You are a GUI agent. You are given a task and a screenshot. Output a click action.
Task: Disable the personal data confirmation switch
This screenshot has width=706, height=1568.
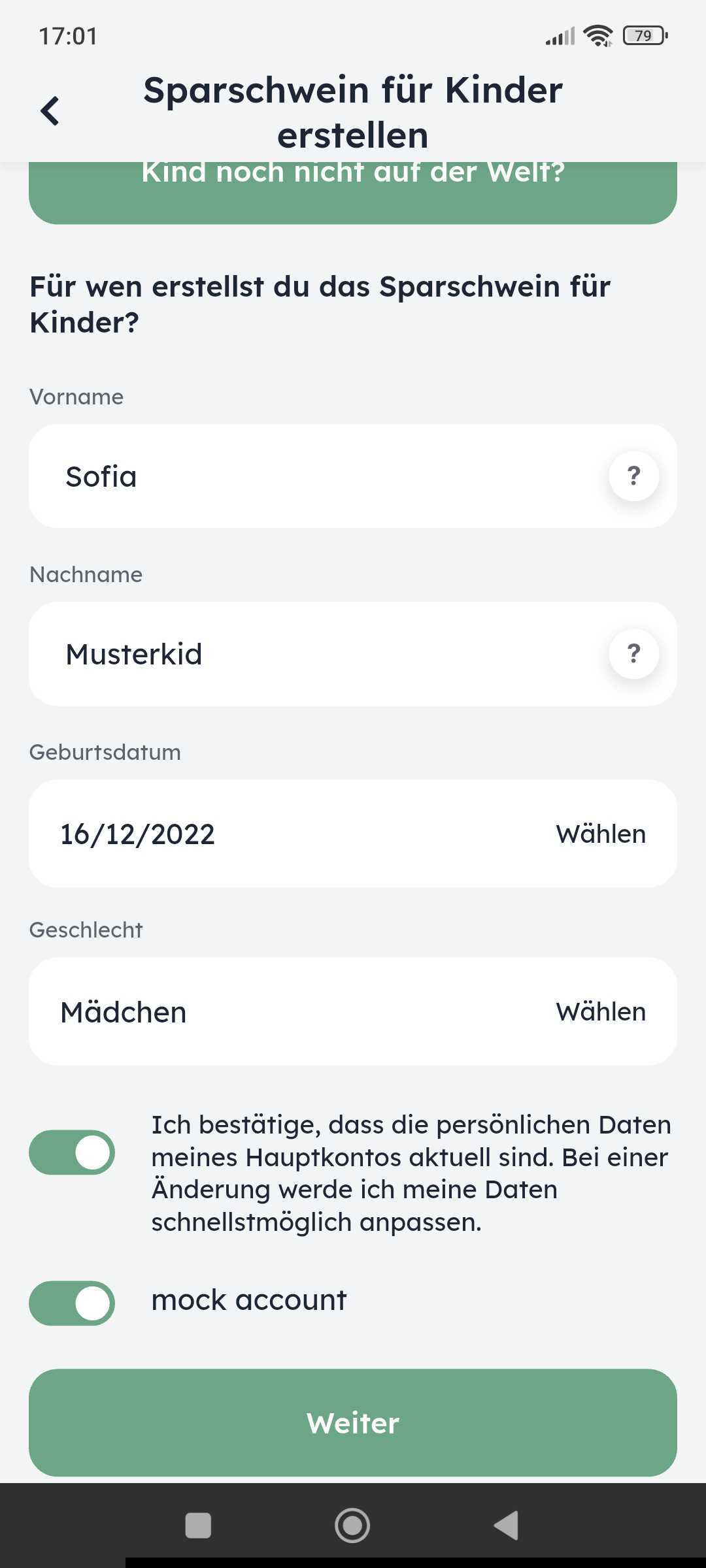[x=72, y=1152]
